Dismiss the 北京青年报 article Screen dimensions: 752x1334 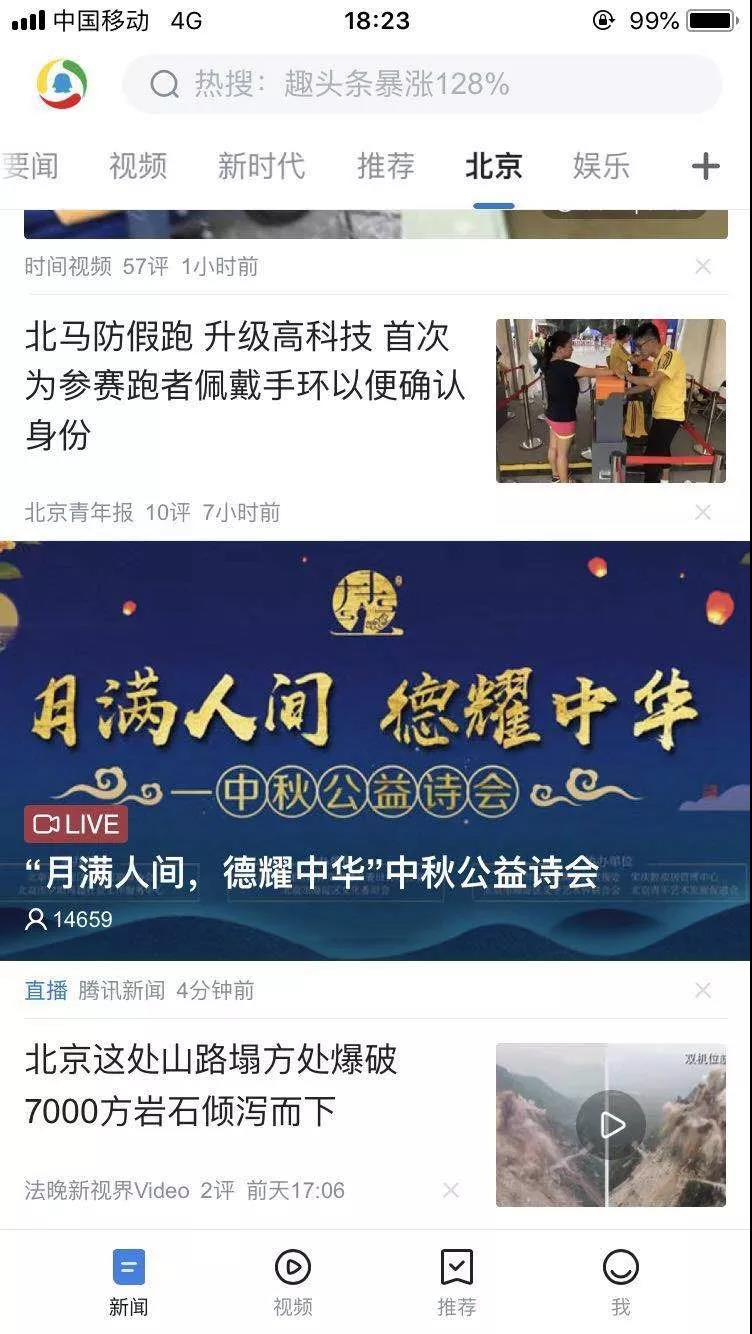point(703,512)
